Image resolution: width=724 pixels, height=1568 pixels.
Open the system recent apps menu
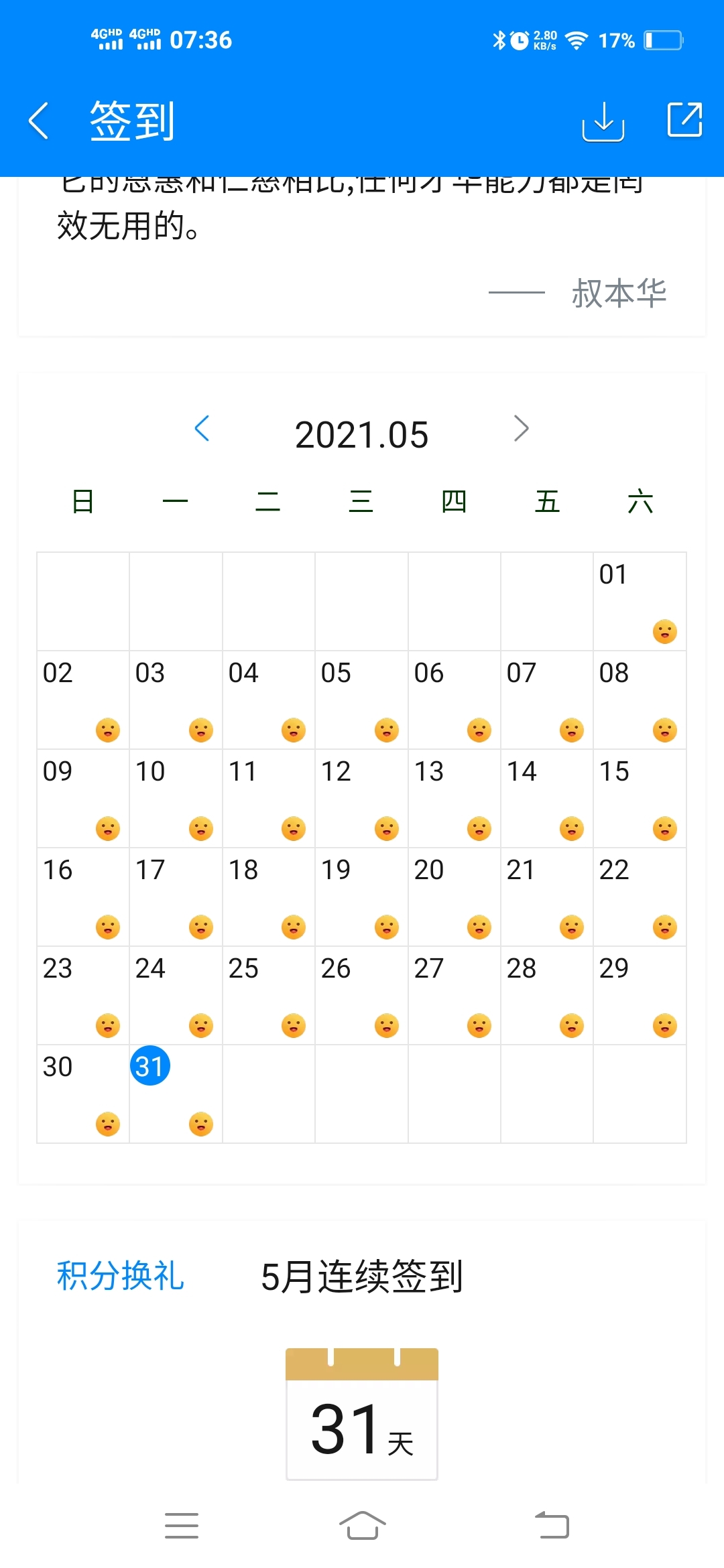click(x=182, y=1526)
